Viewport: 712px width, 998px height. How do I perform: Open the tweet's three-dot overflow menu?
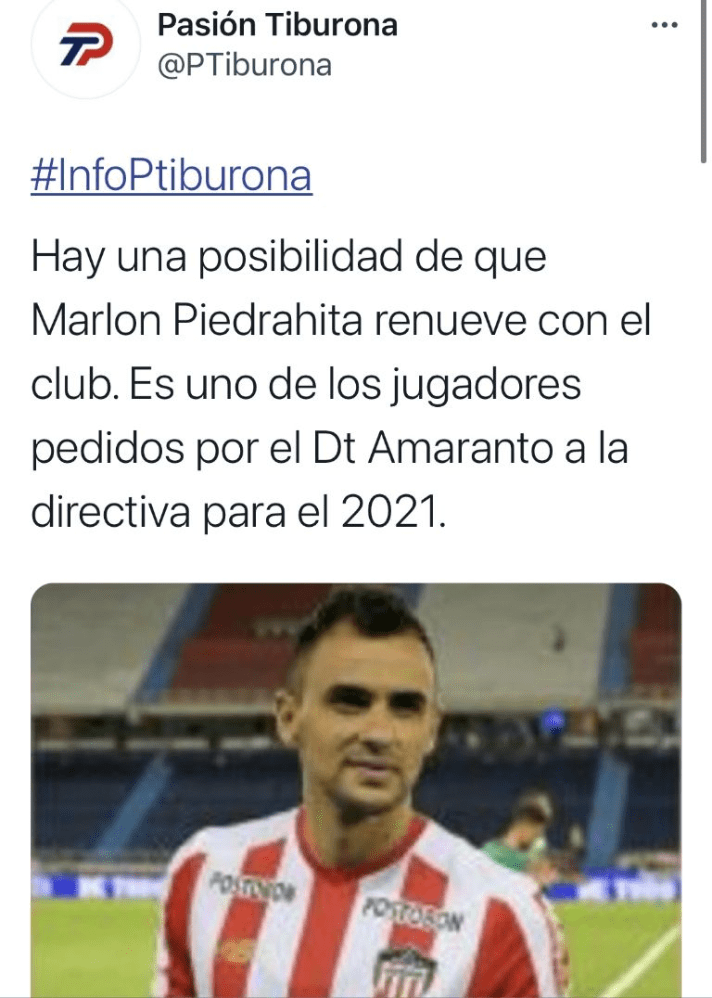(664, 25)
